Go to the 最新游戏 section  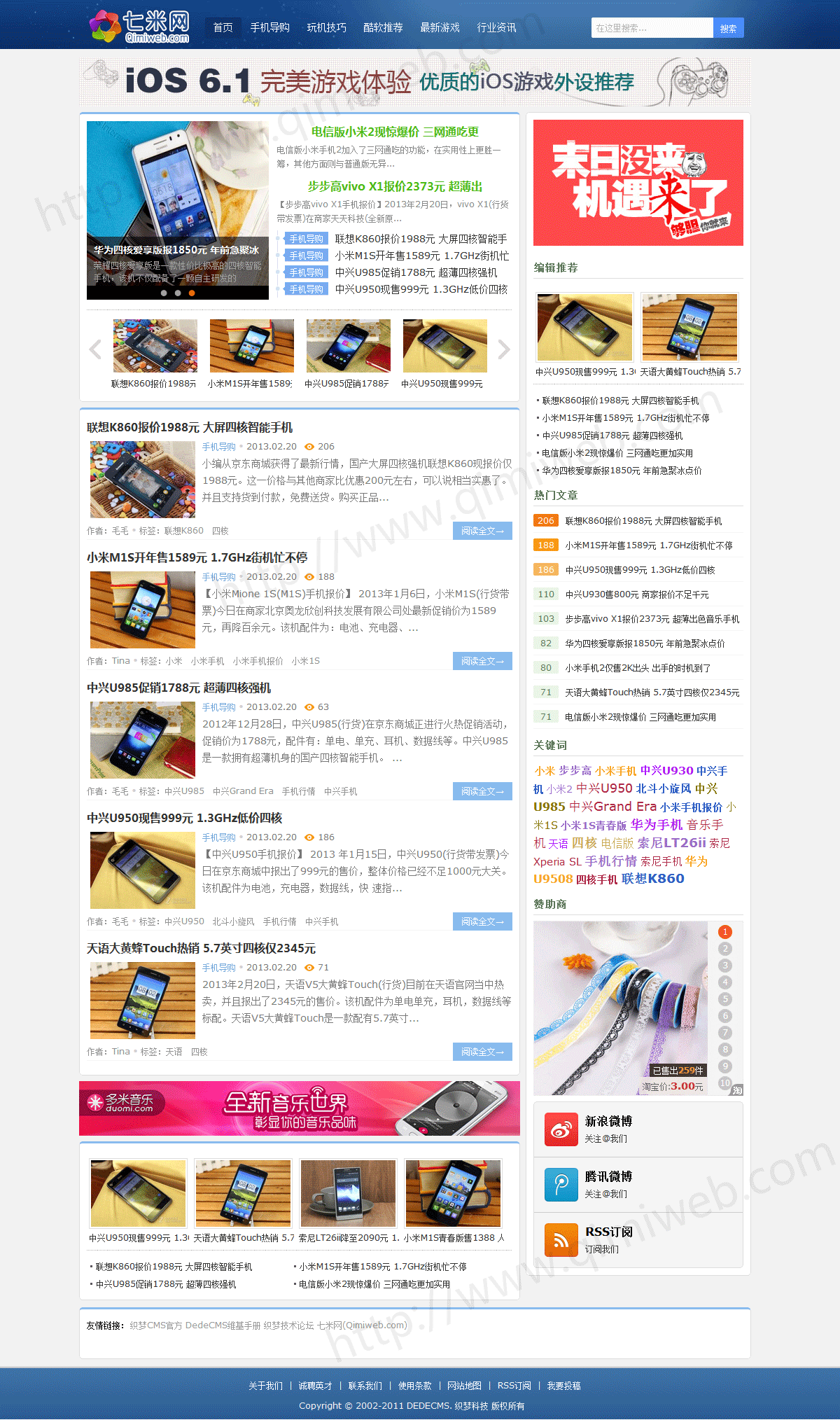tap(440, 28)
